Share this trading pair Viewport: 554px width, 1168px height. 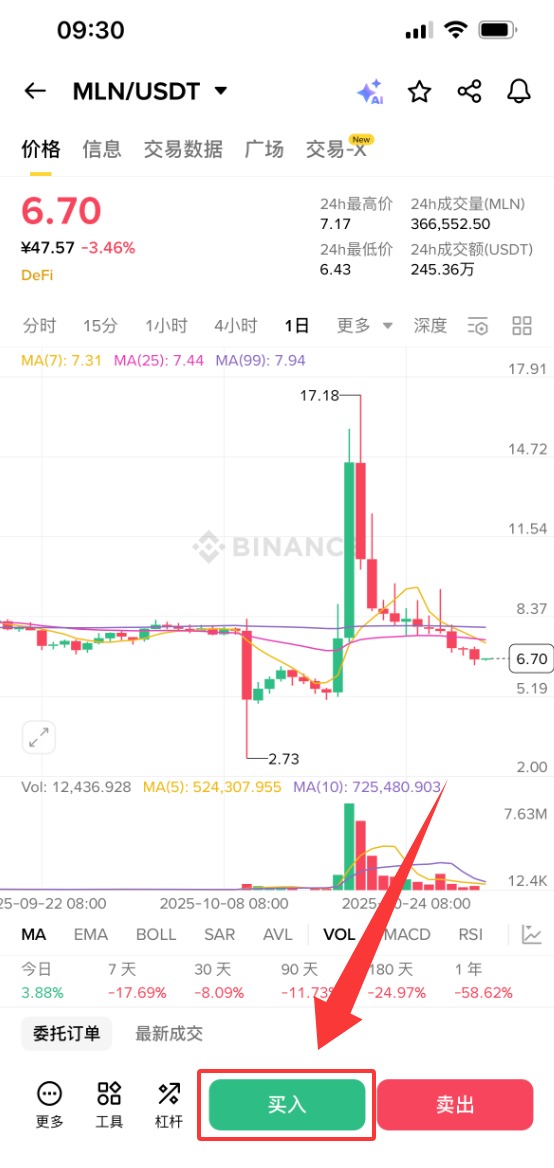coord(469,92)
